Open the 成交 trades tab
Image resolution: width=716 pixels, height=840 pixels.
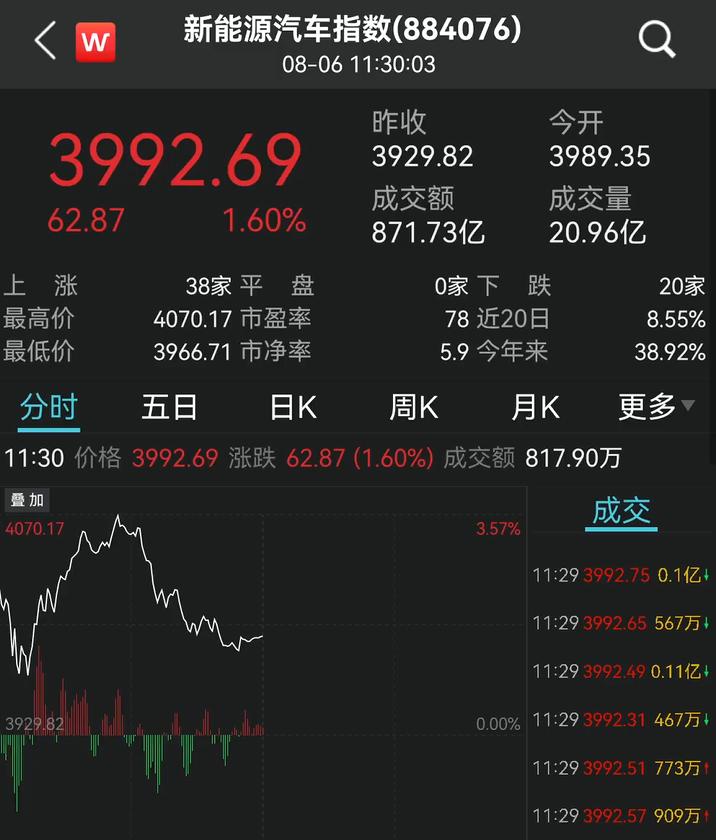point(621,511)
